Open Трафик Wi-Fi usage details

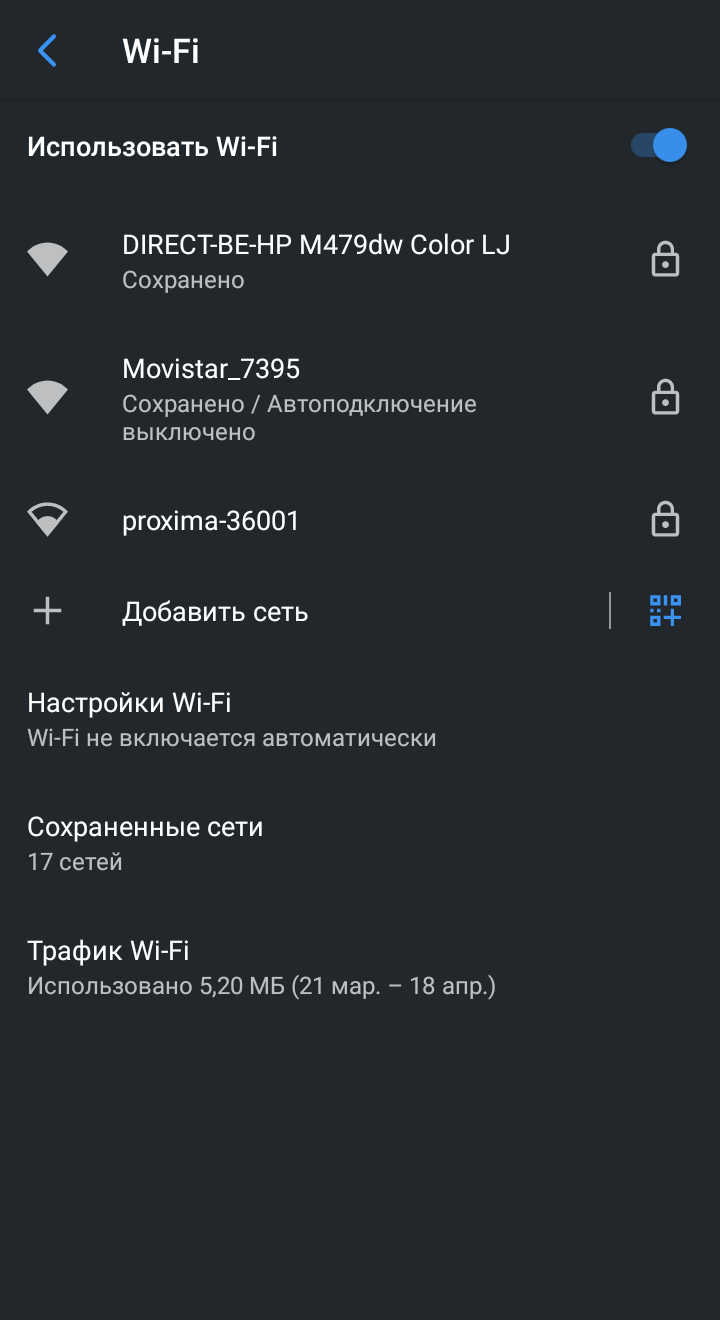pyautogui.click(x=260, y=967)
